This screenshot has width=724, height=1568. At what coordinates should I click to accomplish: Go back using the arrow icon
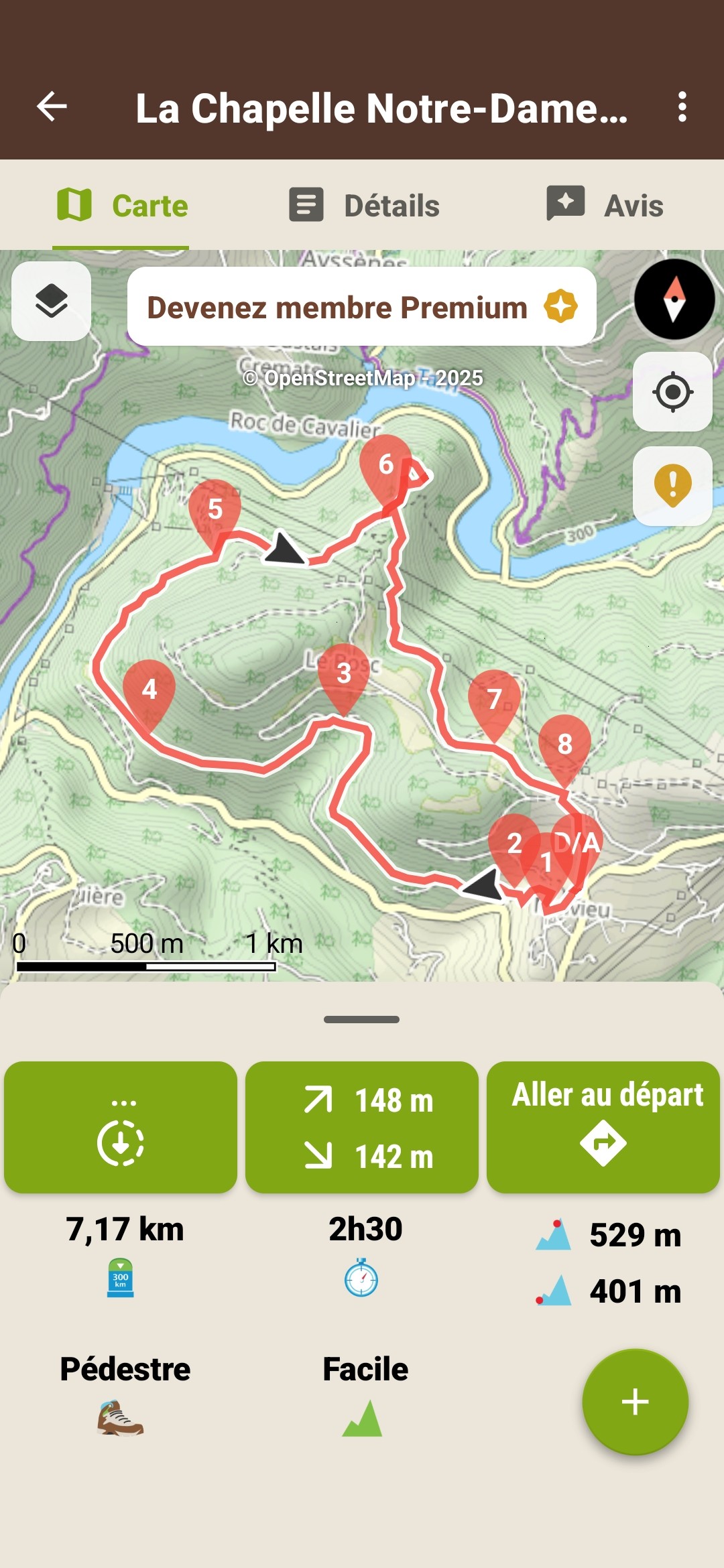tap(52, 107)
